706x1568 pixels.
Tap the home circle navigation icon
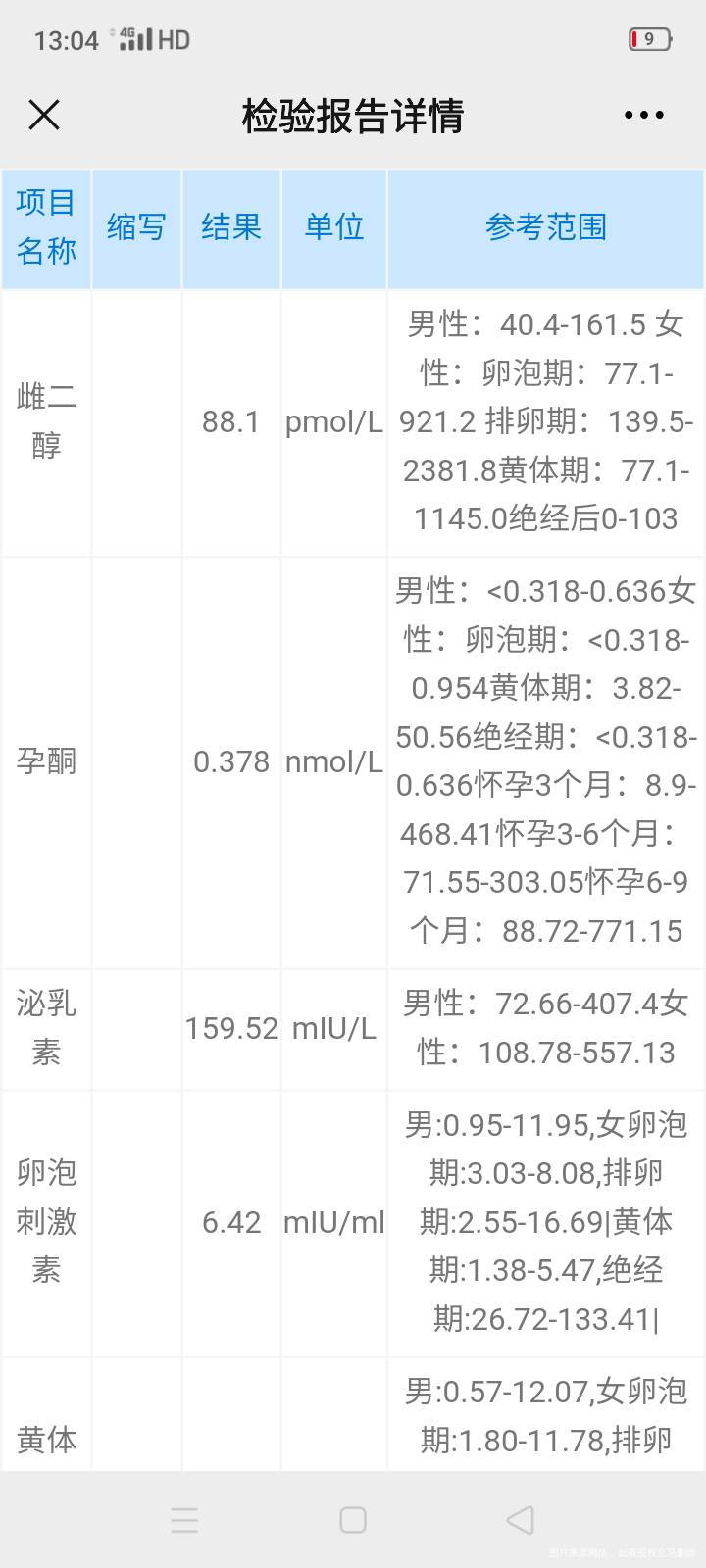351,1520
